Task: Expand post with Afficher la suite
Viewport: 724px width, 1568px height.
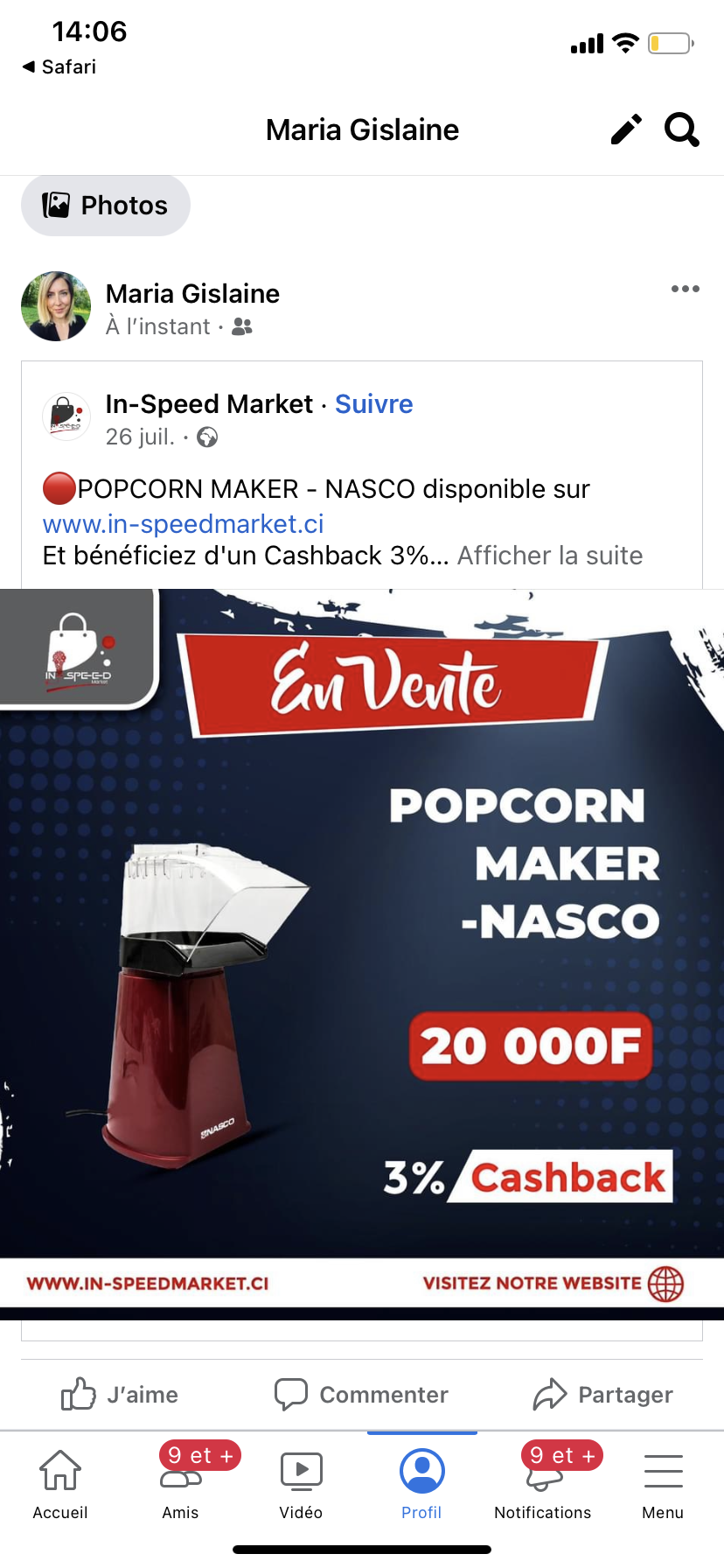Action: tap(550, 556)
